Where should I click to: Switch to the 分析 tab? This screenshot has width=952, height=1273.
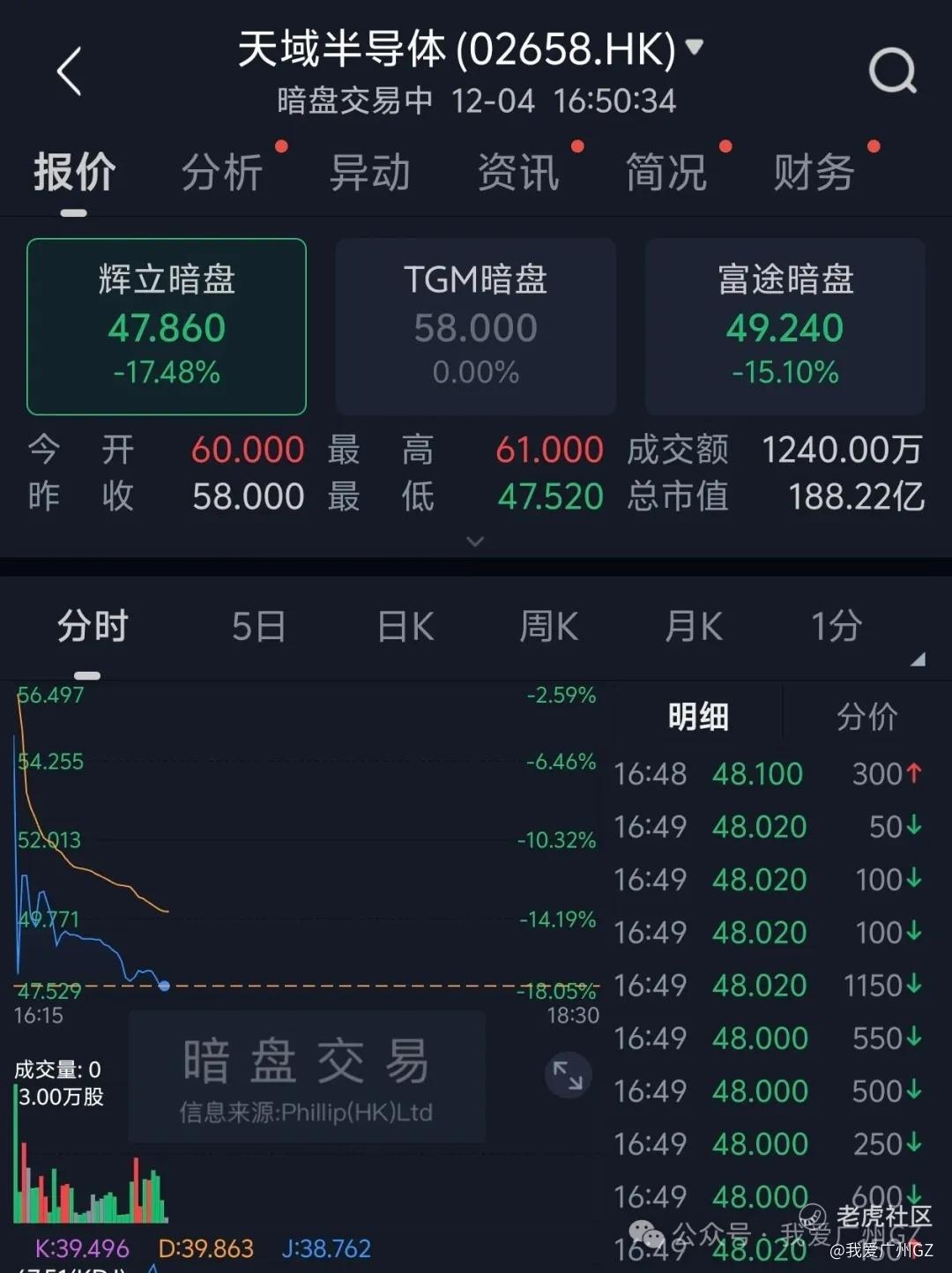[222, 172]
